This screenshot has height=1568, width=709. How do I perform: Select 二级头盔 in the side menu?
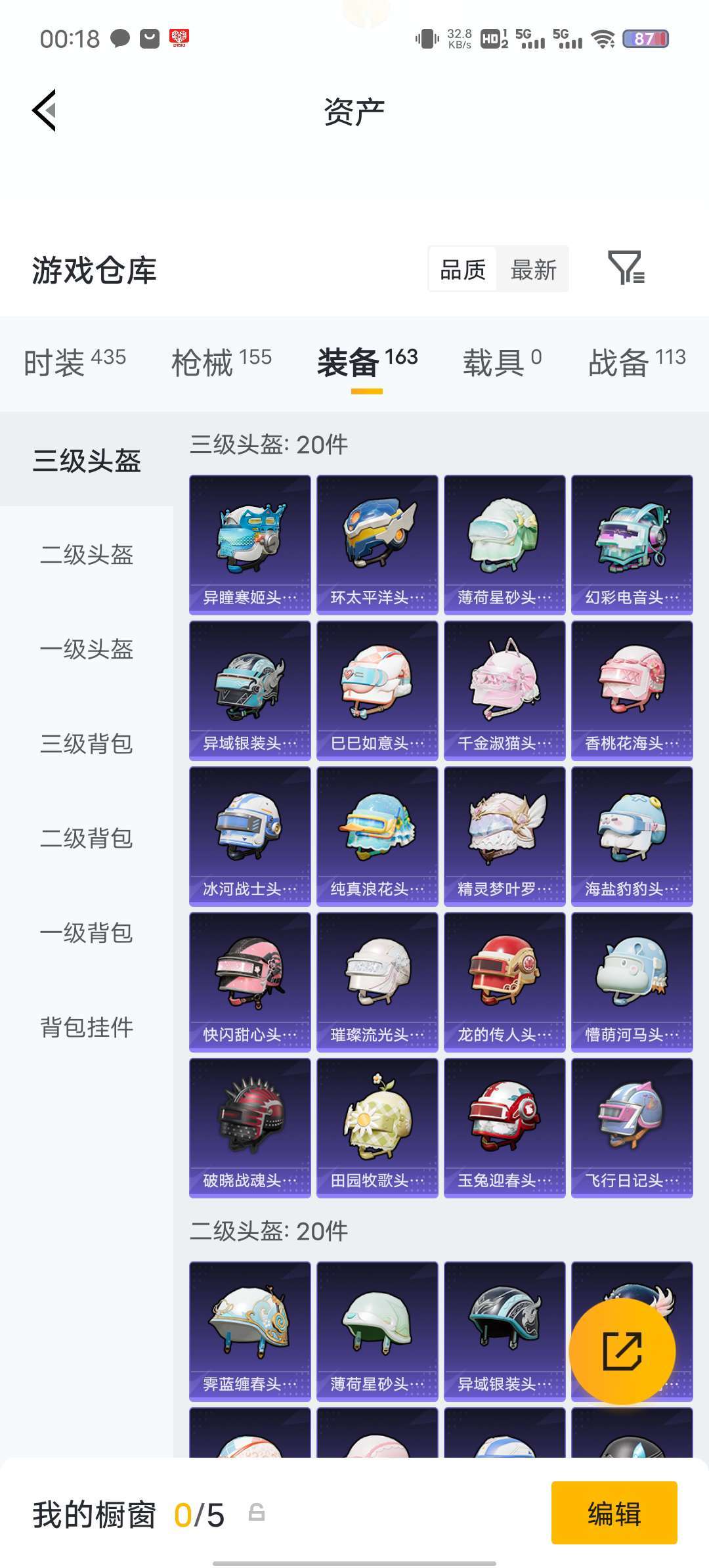pos(87,555)
